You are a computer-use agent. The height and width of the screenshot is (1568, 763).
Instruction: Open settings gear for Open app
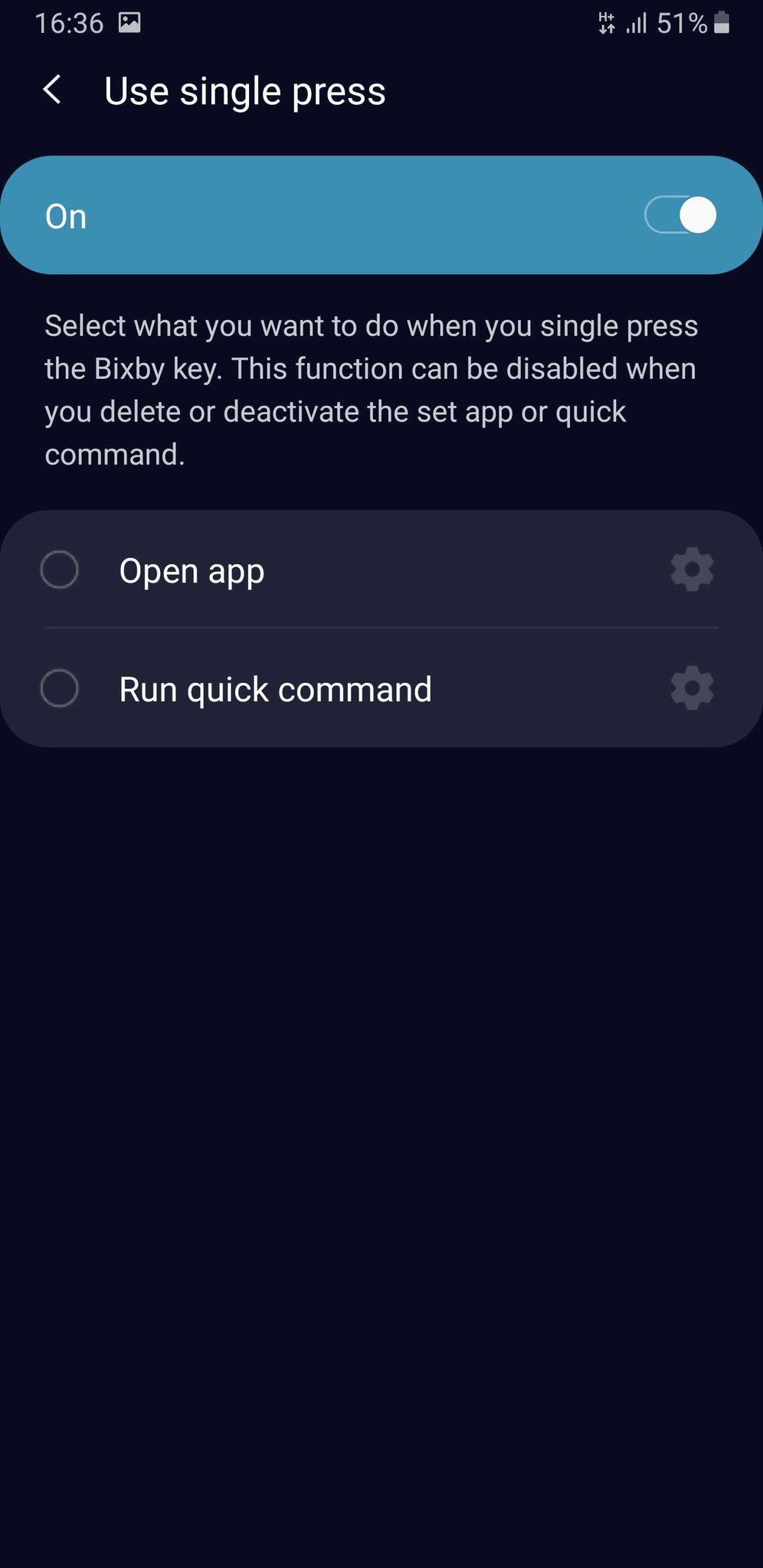click(x=692, y=570)
